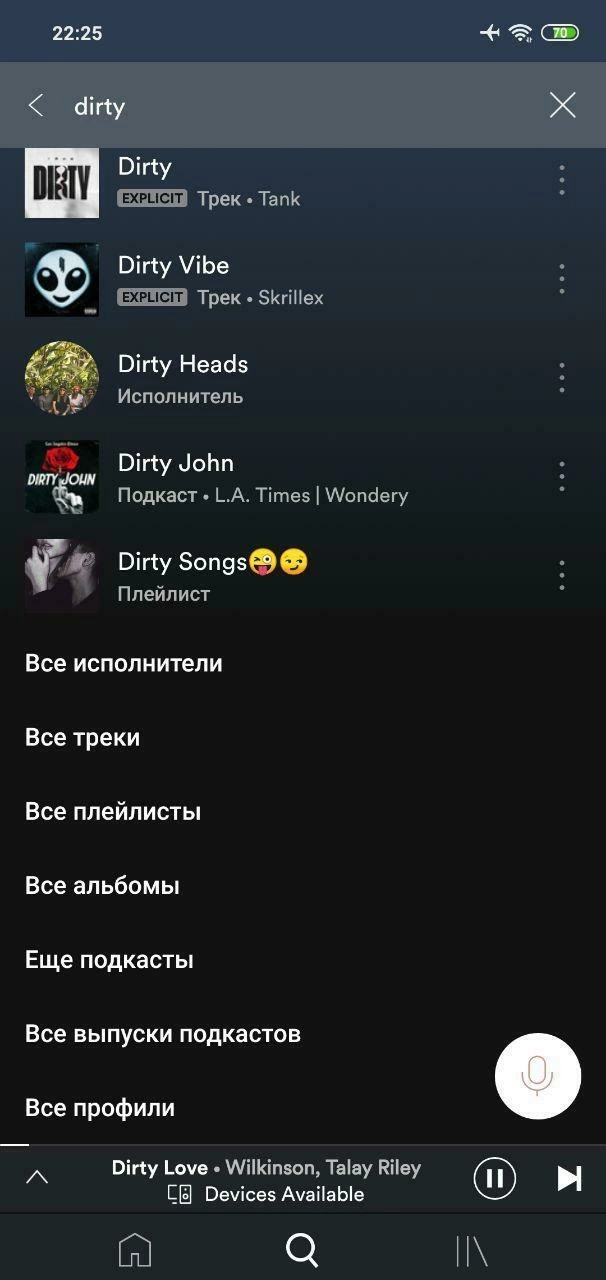Image resolution: width=606 pixels, height=1280 pixels.
Task: Skip to the next track
Action: pyautogui.click(x=569, y=1179)
